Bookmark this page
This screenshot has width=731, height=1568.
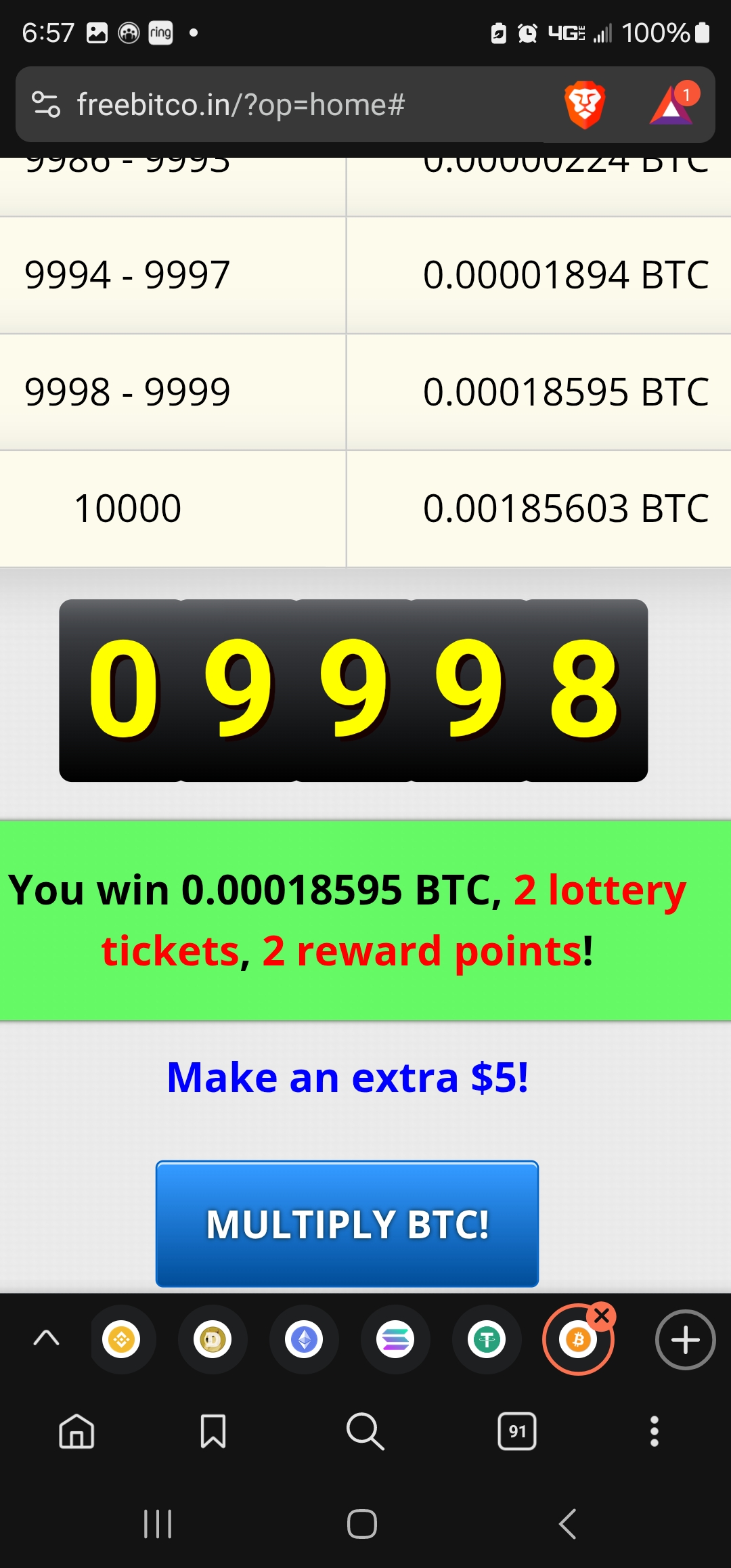pos(213,1431)
